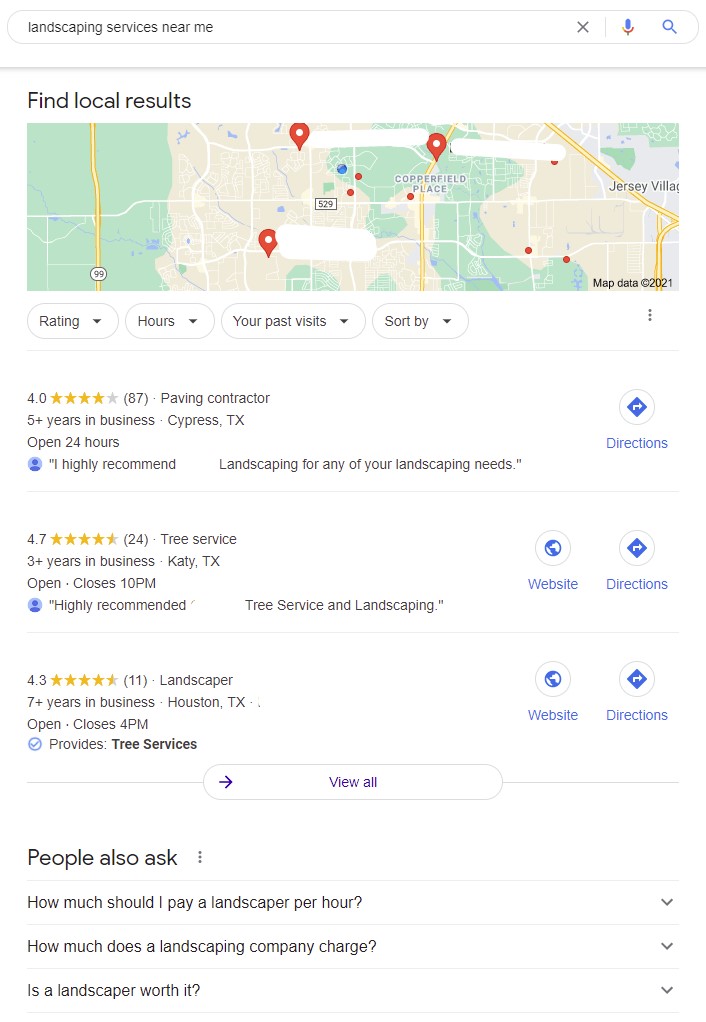
Task: Get directions to the Paving contractor
Action: (637, 420)
